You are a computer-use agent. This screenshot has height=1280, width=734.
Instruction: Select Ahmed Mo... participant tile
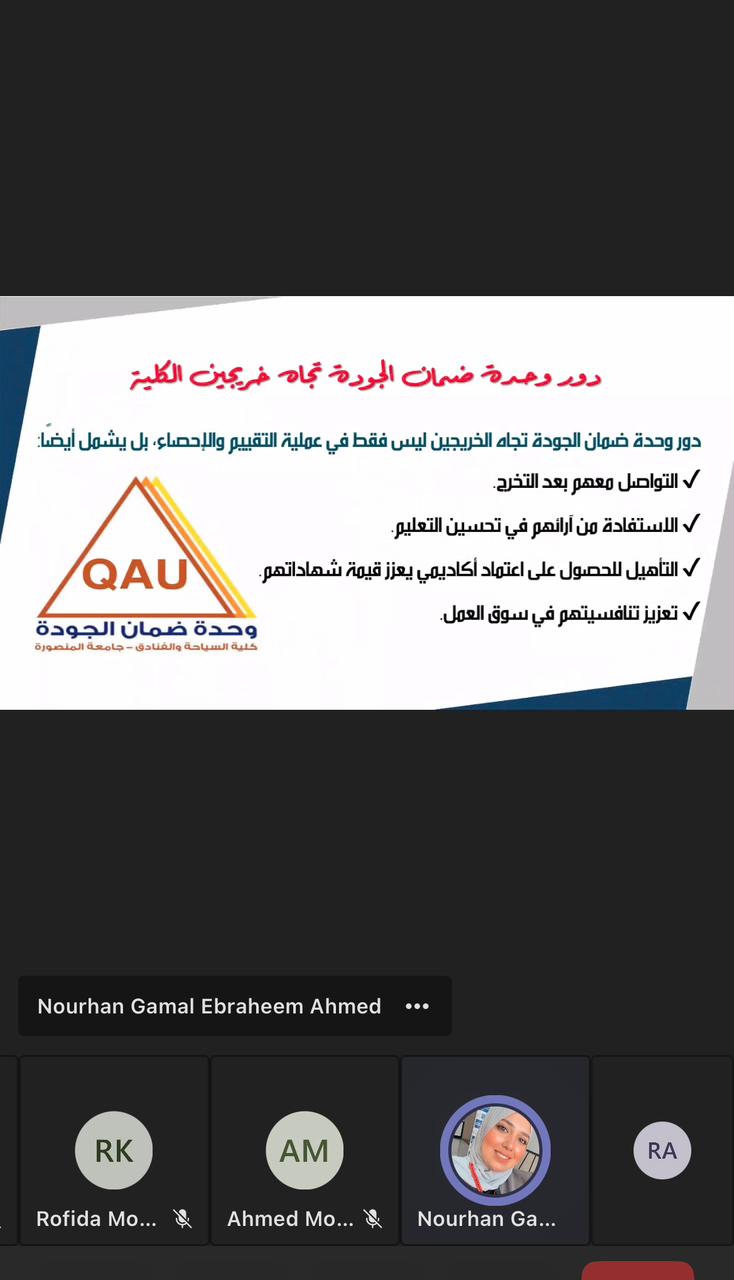click(x=304, y=1150)
